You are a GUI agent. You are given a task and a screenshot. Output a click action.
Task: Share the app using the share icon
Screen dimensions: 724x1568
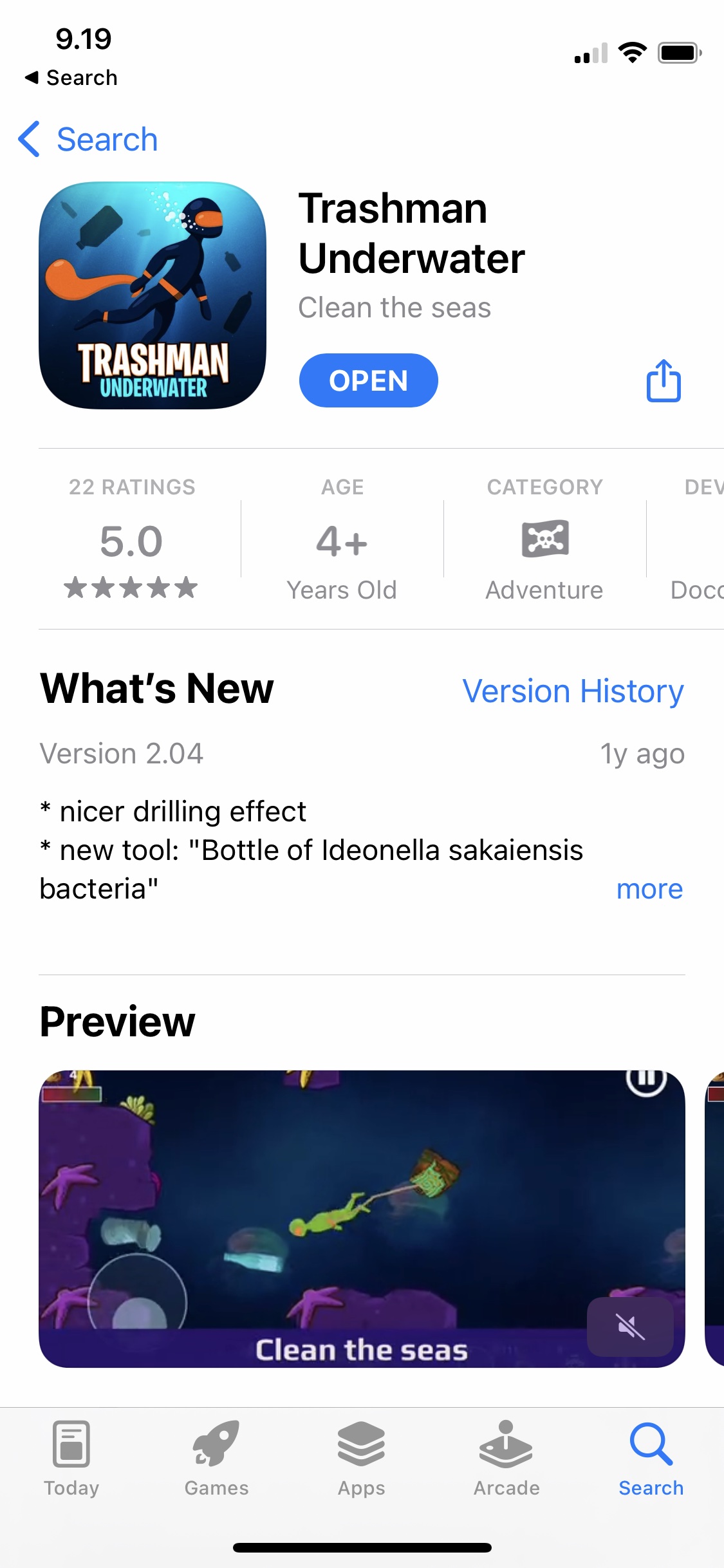[x=662, y=380]
